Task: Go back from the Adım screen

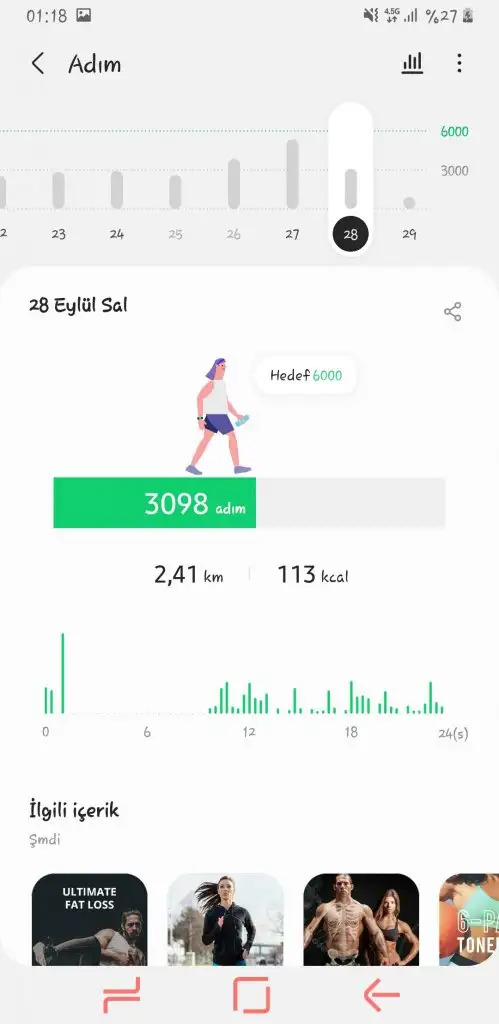Action: [38, 64]
